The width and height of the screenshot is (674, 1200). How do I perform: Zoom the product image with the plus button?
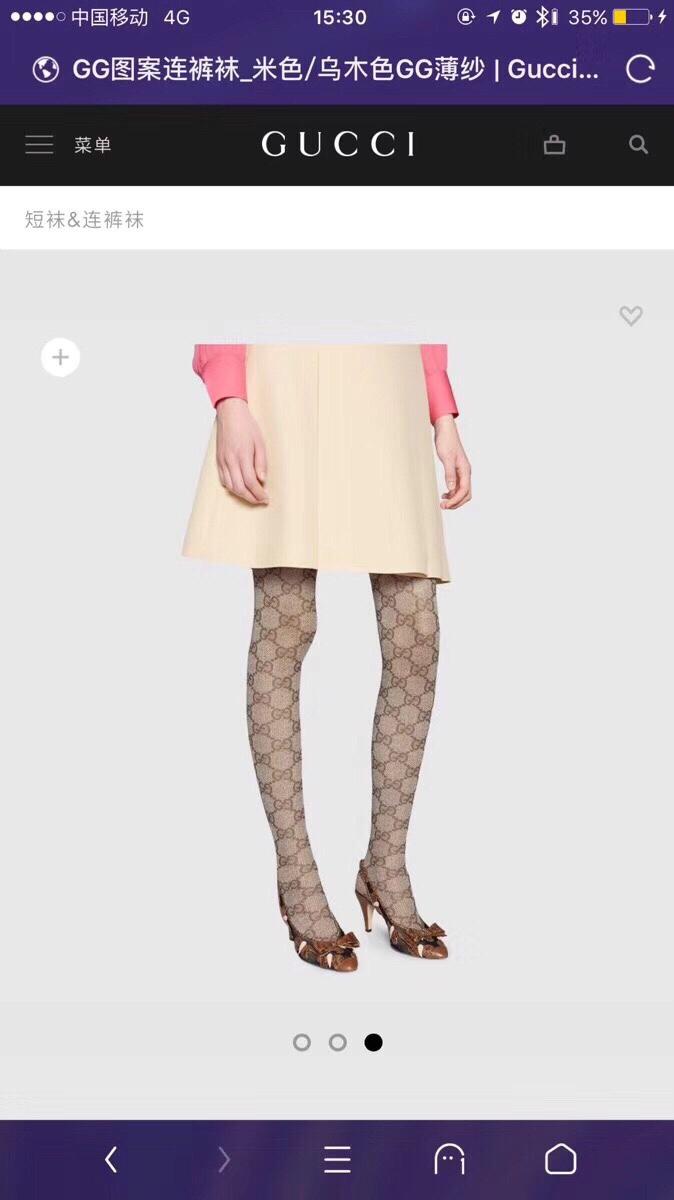point(60,357)
